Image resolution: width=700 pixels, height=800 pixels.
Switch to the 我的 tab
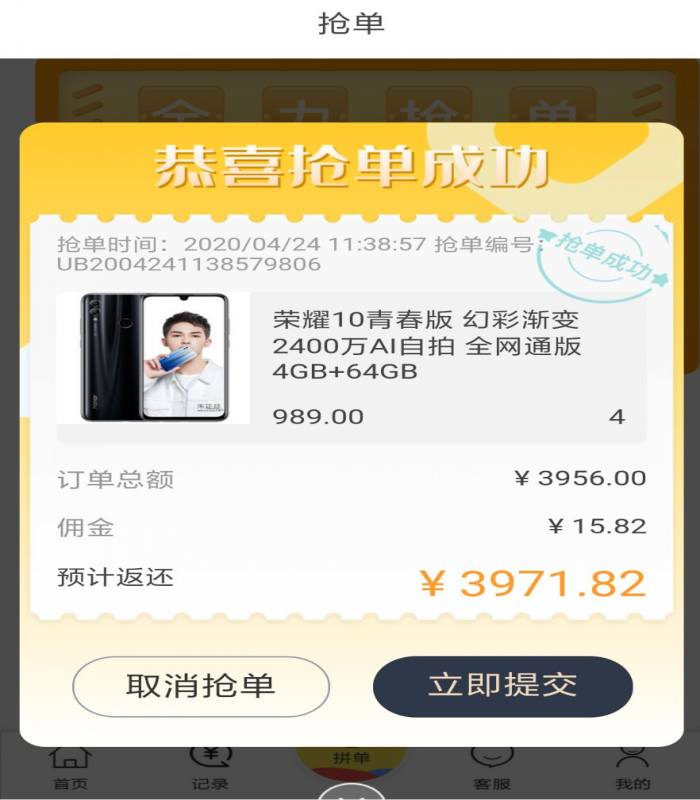(632, 770)
